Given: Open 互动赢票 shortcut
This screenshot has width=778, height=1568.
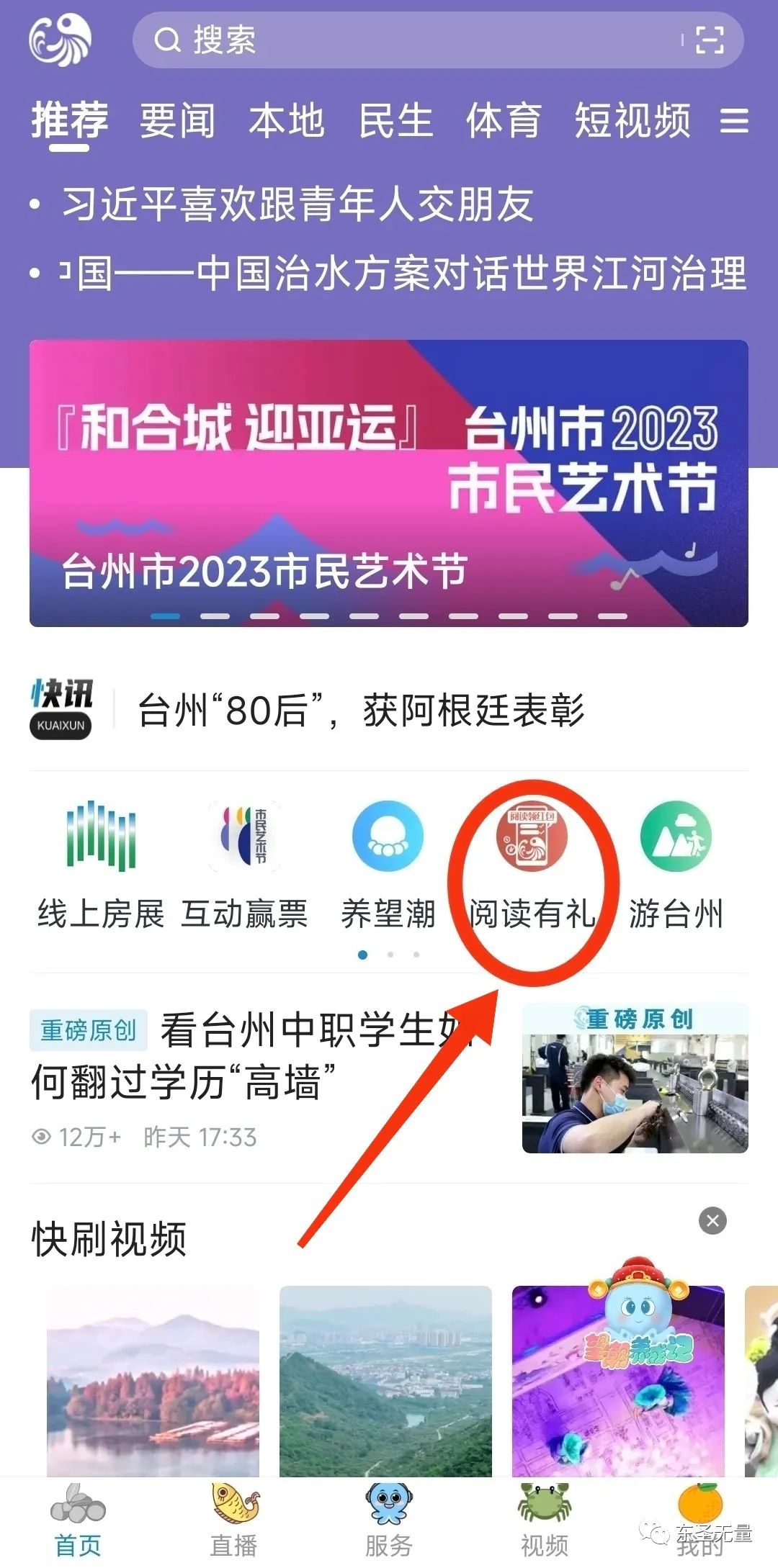Looking at the screenshot, I should coord(244,864).
